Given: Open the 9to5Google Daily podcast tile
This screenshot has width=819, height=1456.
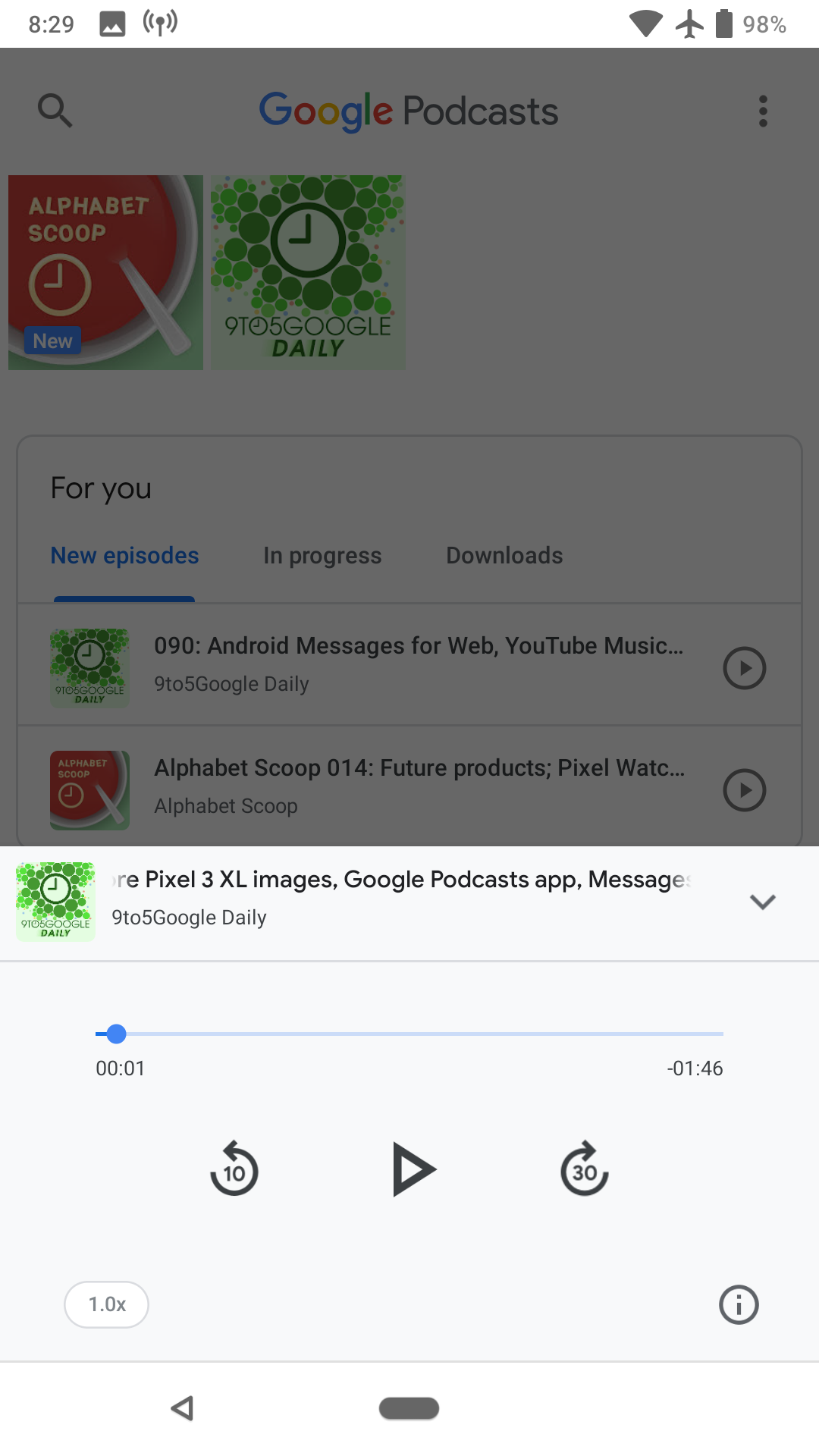Looking at the screenshot, I should coord(308,273).
